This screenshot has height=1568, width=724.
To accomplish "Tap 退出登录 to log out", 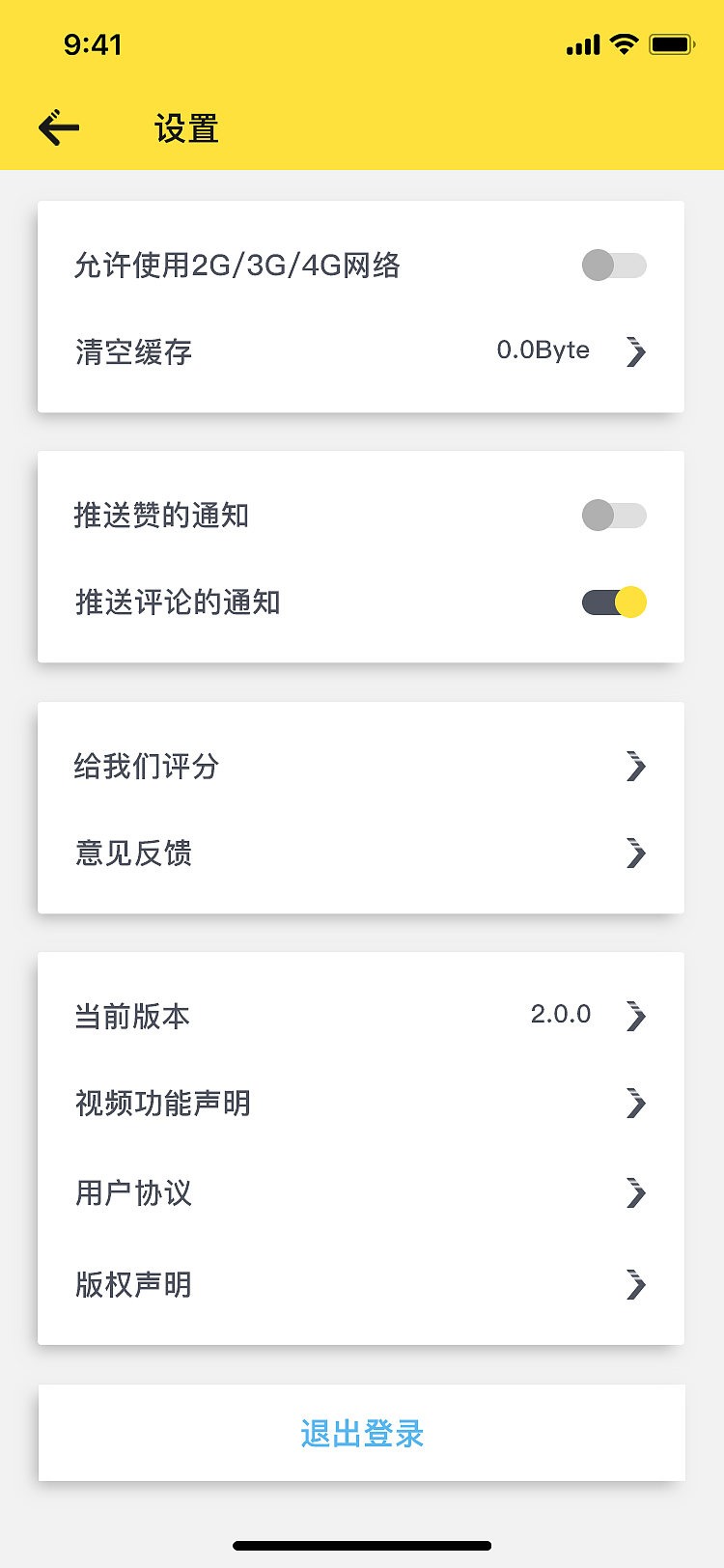I will (361, 1435).
